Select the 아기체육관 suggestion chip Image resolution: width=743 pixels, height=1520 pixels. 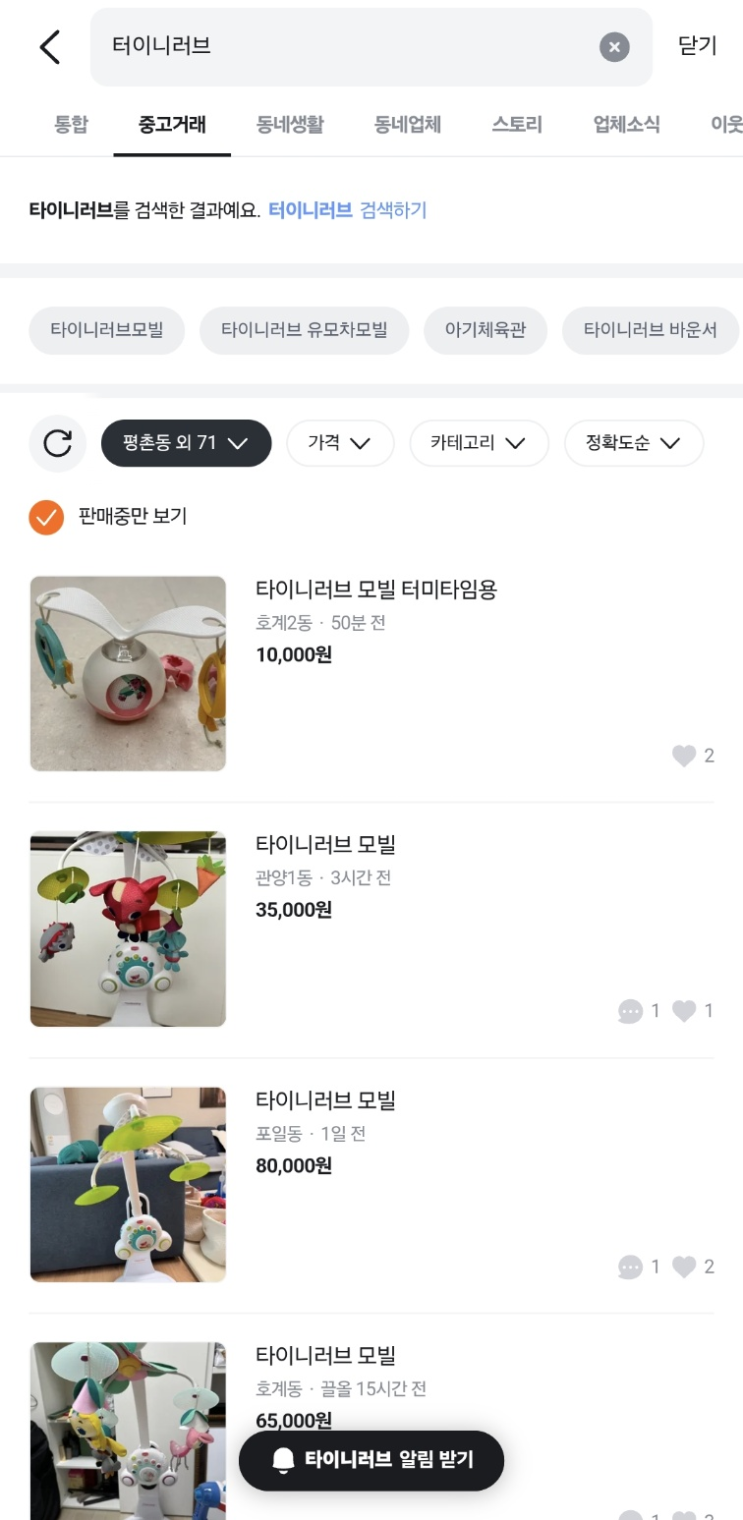tap(485, 330)
